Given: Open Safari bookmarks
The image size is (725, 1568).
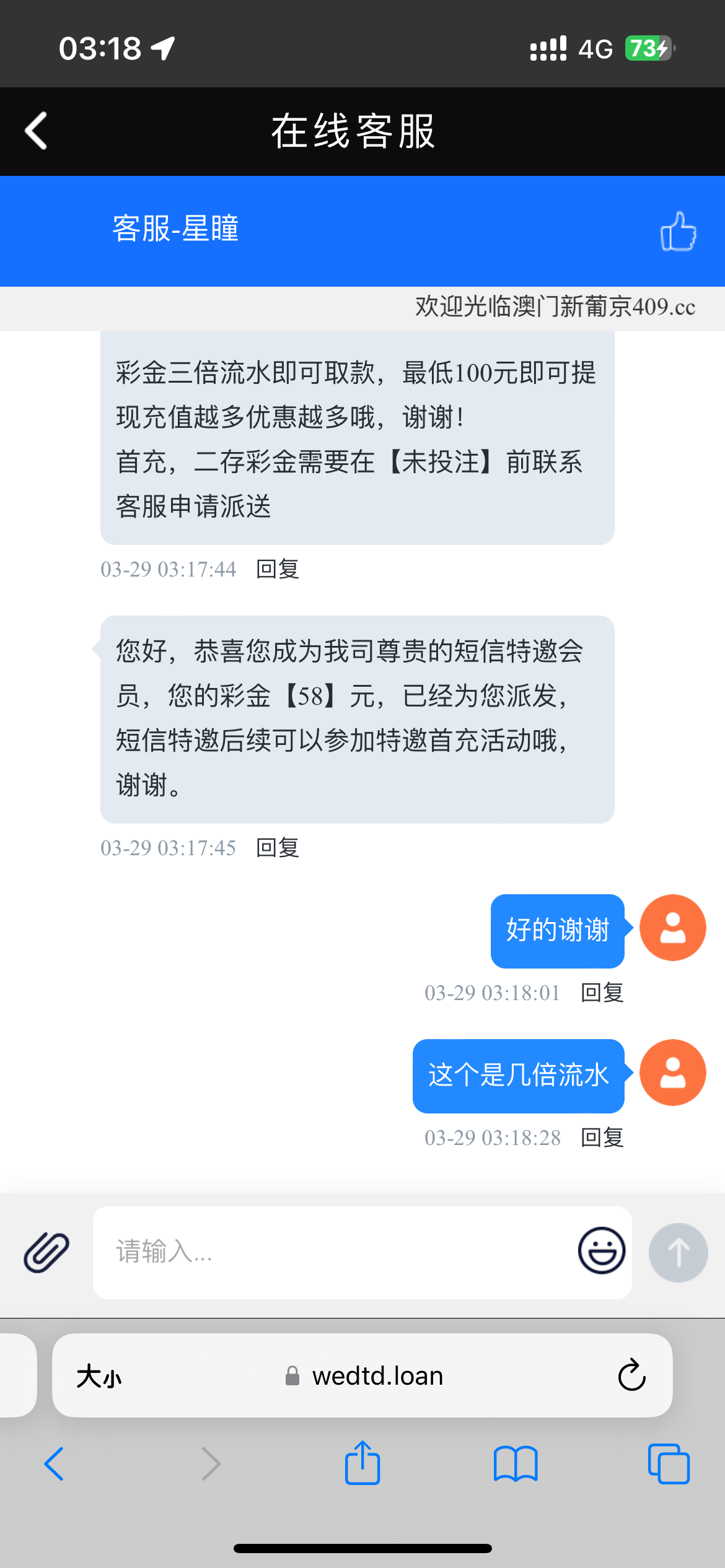Looking at the screenshot, I should pos(516,1464).
